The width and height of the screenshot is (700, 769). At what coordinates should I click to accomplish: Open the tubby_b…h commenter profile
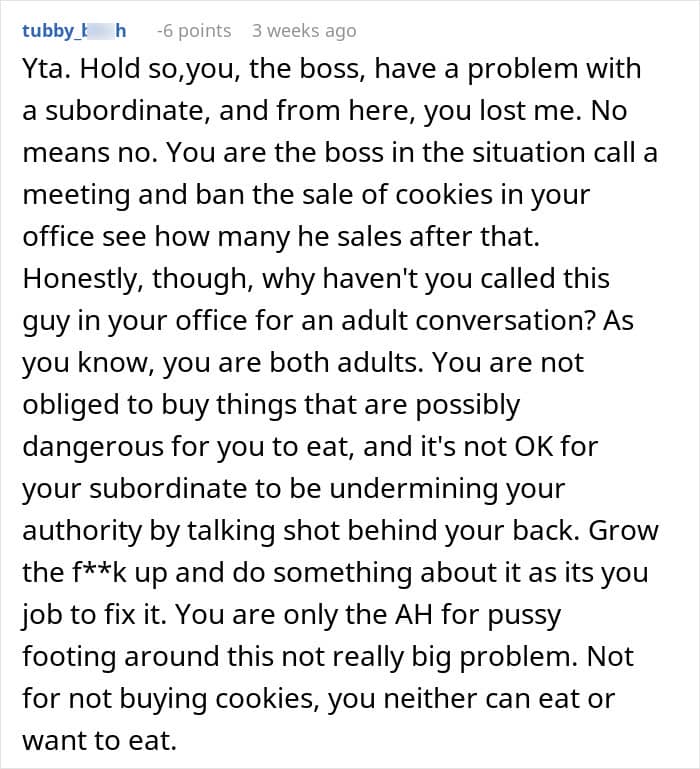(x=74, y=31)
